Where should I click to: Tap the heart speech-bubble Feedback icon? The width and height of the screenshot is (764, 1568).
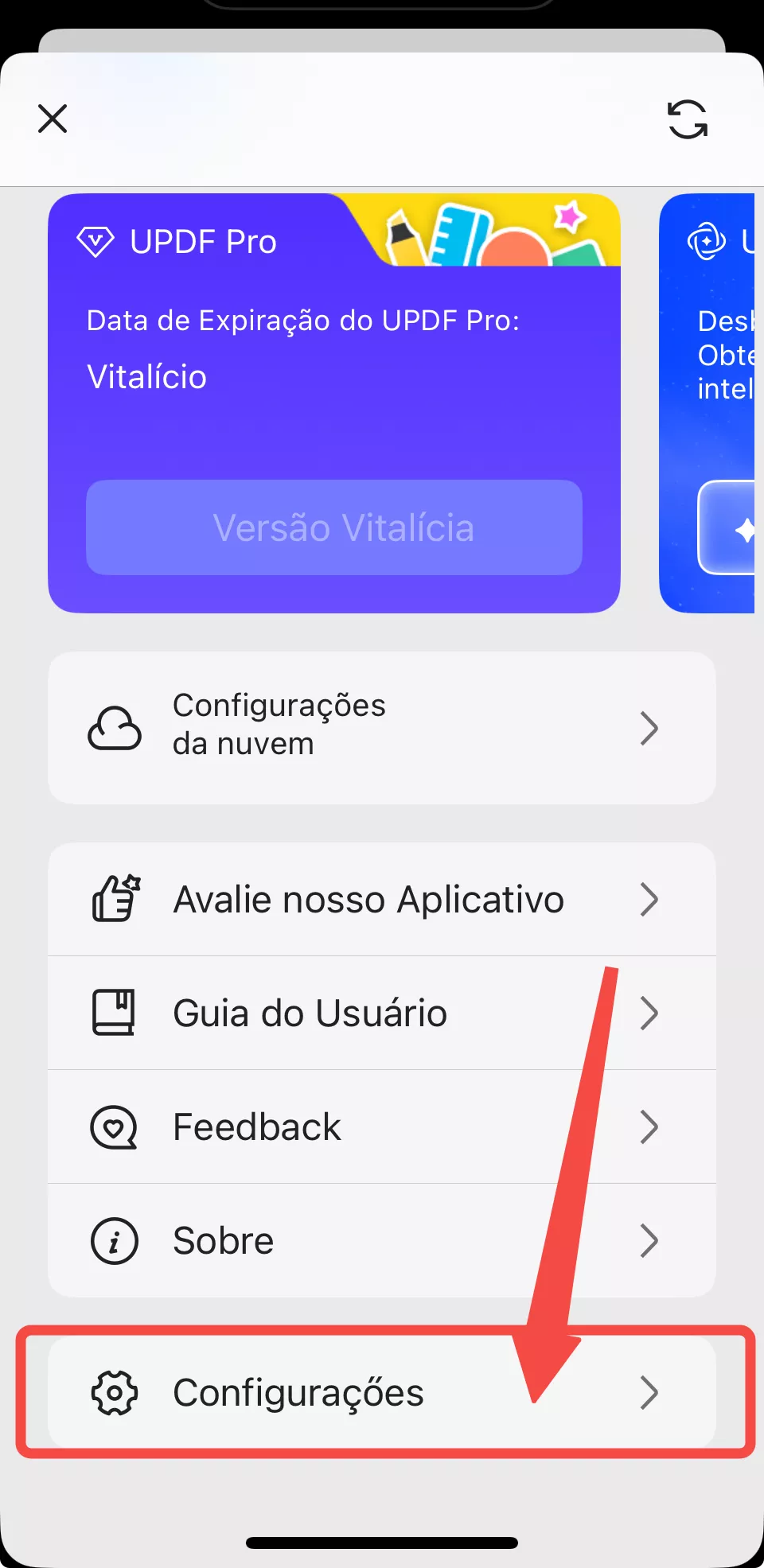[x=113, y=1126]
